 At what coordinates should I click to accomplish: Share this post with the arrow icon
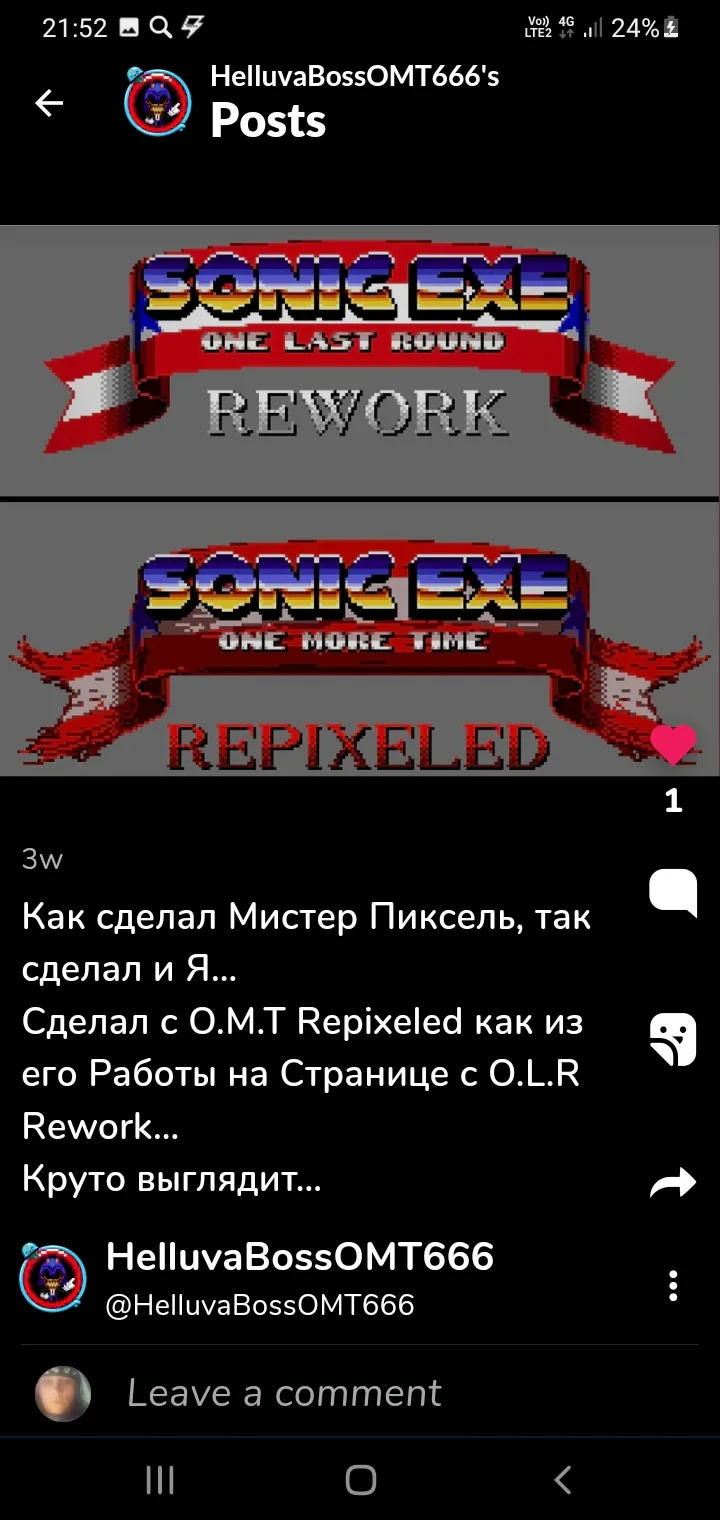pos(673,1184)
